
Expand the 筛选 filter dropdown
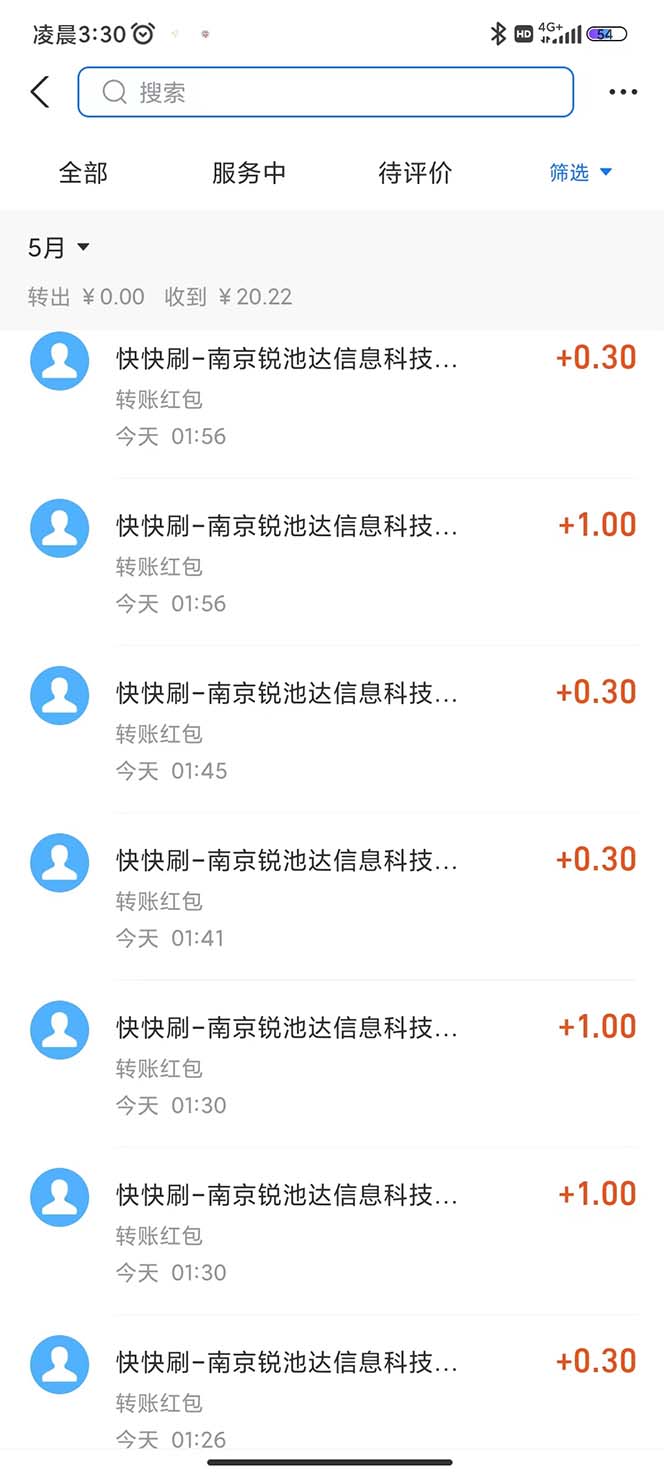pyautogui.click(x=580, y=173)
